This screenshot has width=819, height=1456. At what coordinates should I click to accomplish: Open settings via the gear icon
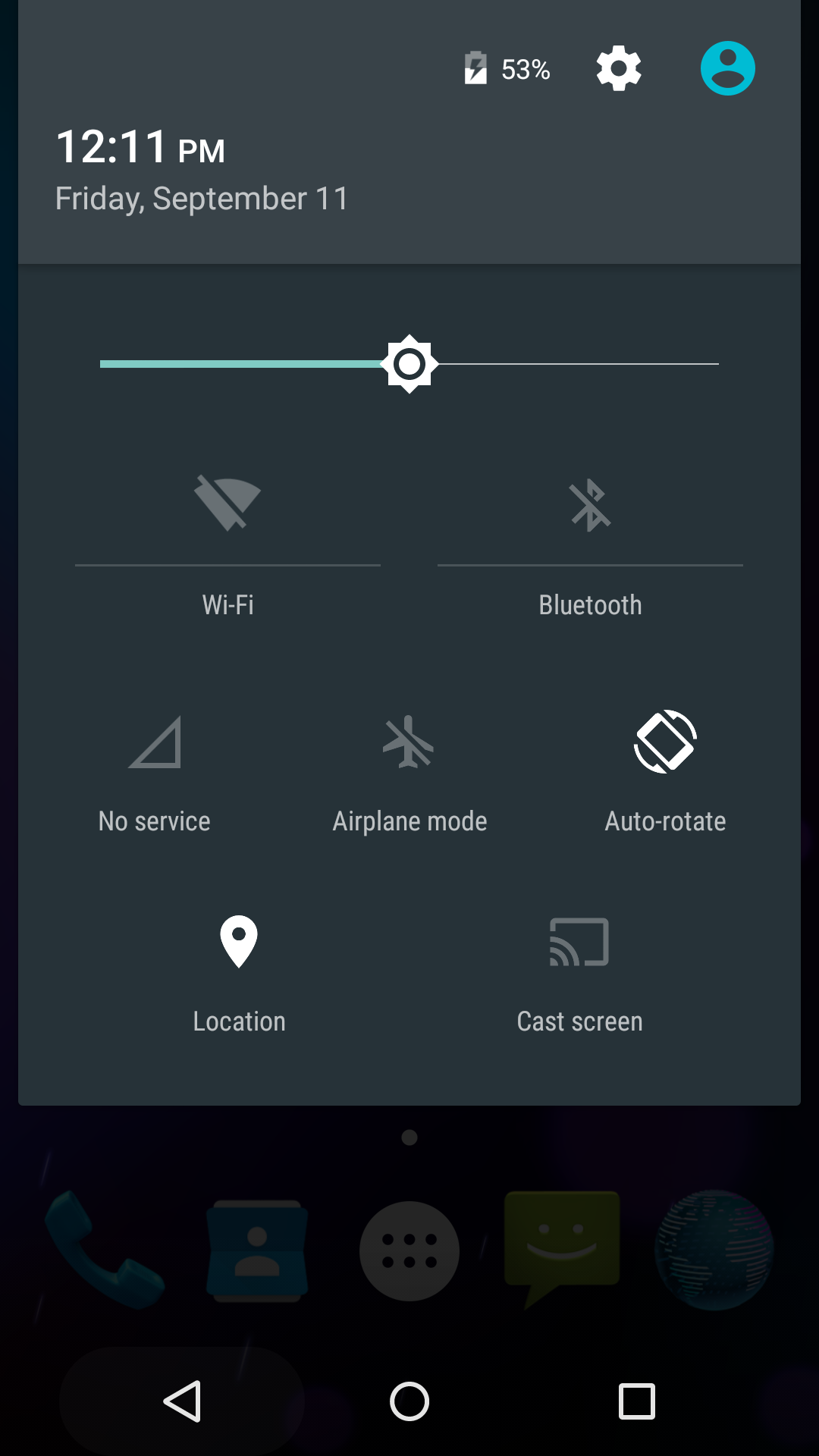click(619, 68)
